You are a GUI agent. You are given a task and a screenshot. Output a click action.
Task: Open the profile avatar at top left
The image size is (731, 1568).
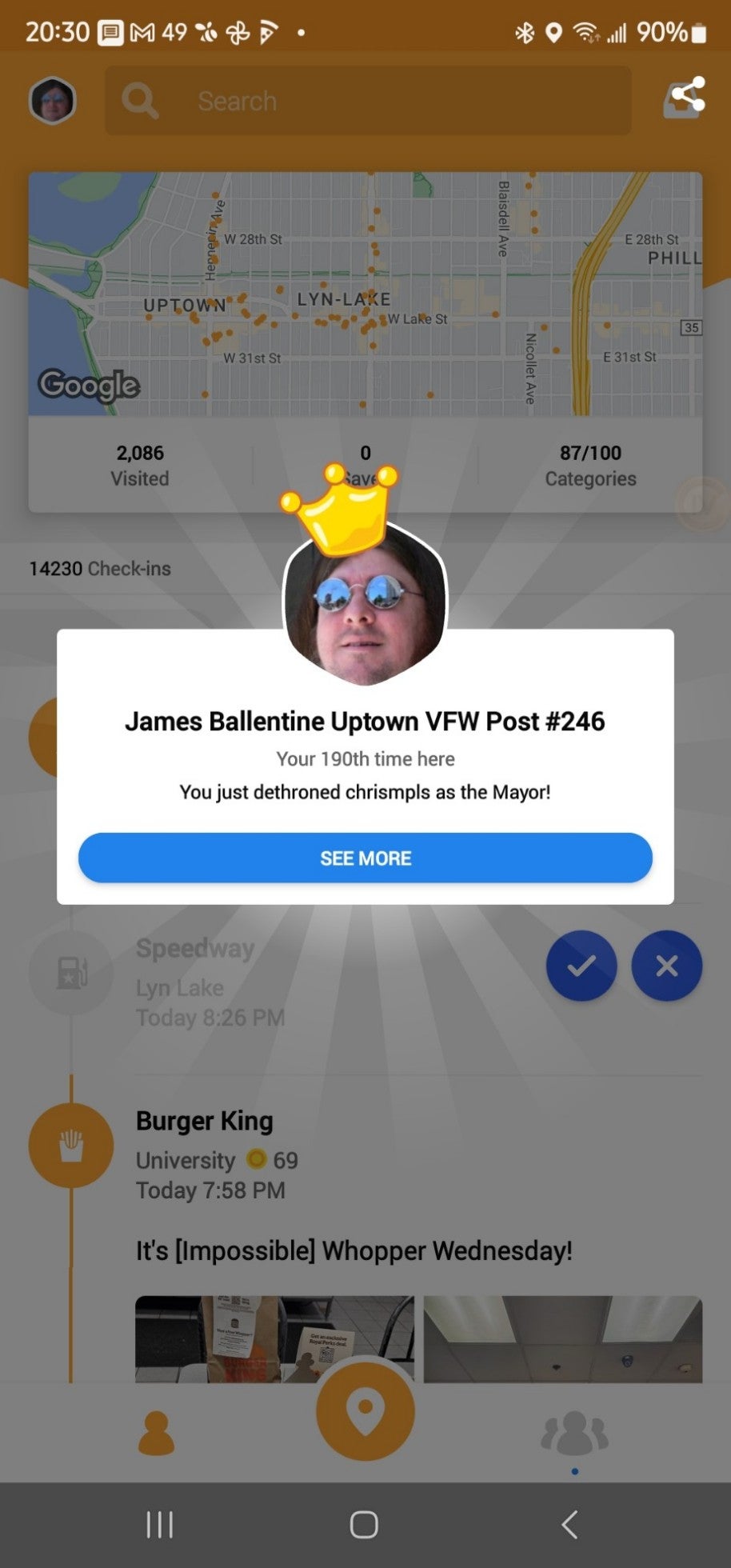coord(53,102)
